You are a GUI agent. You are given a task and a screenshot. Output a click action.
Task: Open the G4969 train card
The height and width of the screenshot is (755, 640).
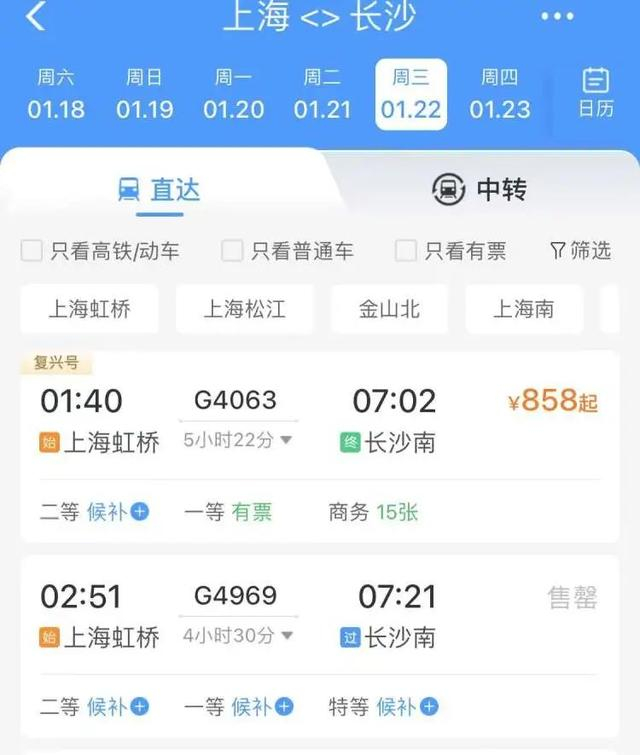point(320,646)
